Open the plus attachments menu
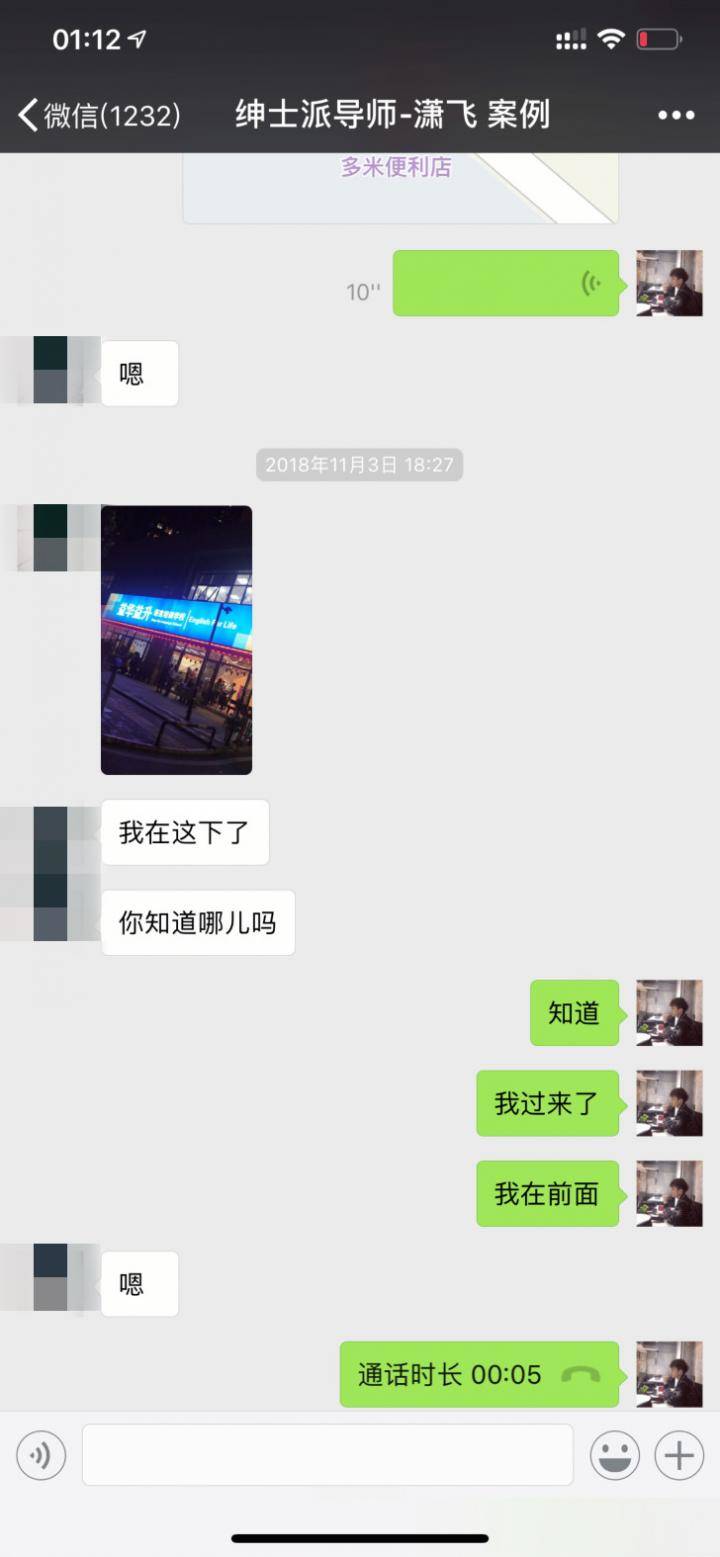 pyautogui.click(x=679, y=1455)
